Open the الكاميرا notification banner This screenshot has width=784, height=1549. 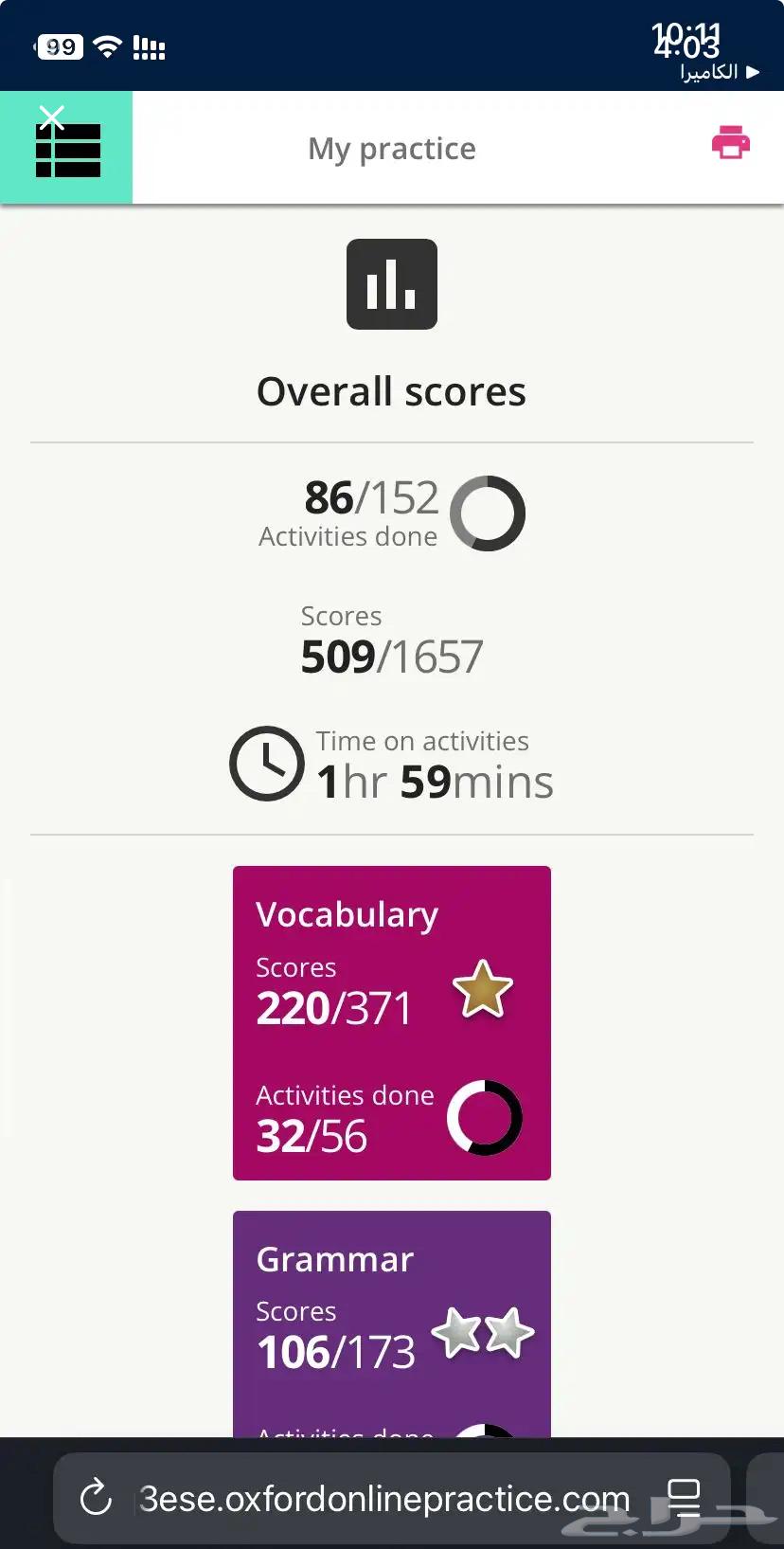click(712, 72)
